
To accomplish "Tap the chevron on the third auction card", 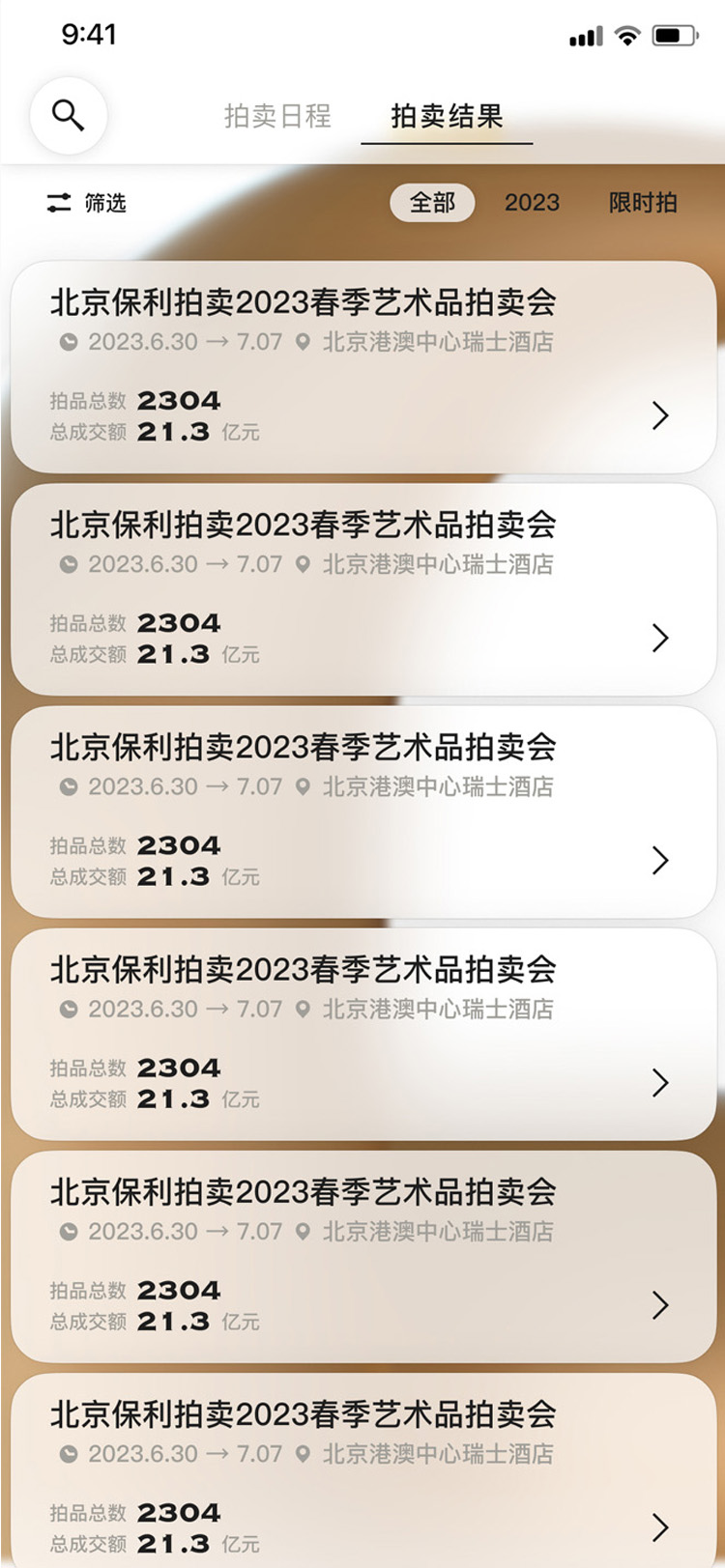I will (660, 860).
